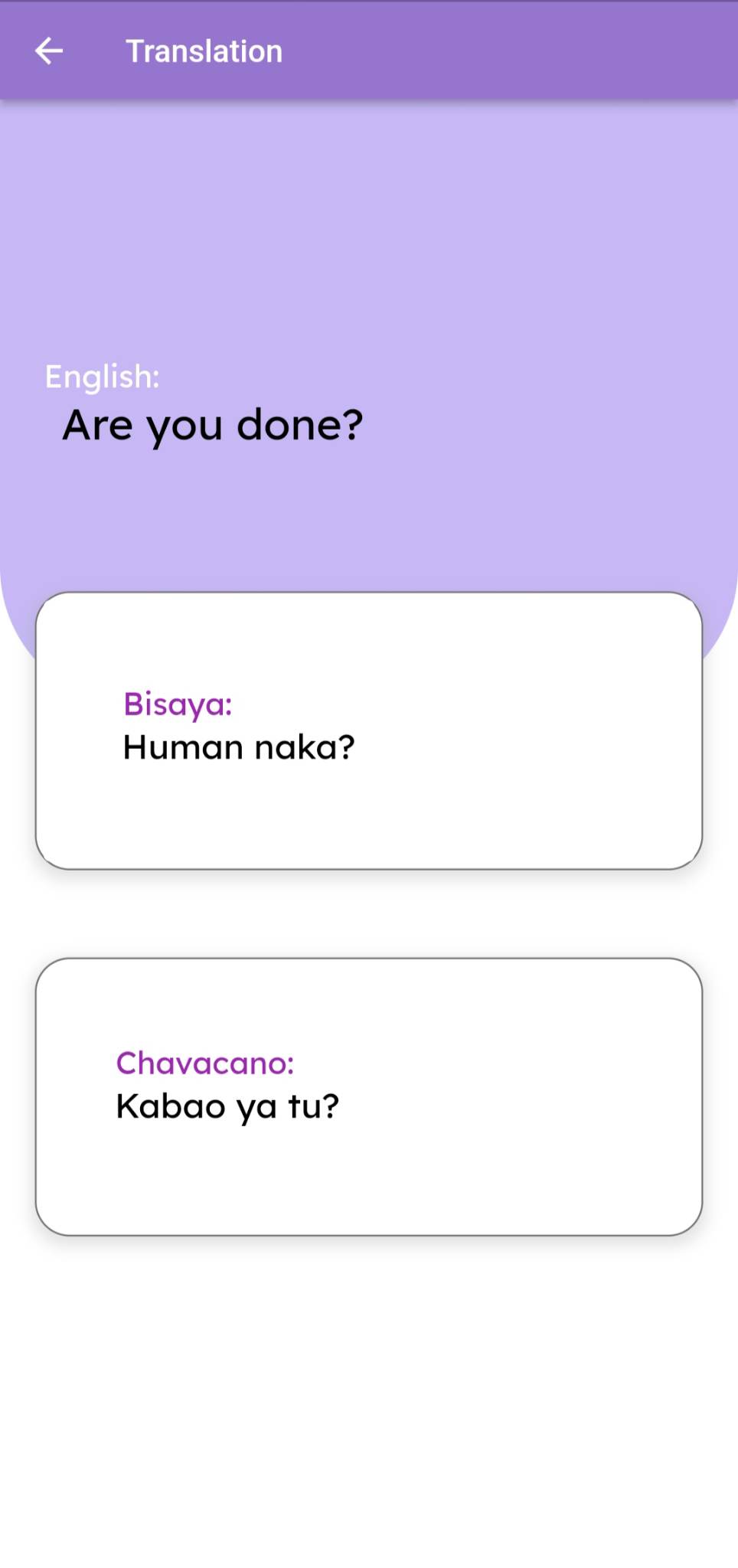Viewport: 738px width, 1568px height.
Task: Tap the Chavacano translation card
Action: [x=368, y=1096]
